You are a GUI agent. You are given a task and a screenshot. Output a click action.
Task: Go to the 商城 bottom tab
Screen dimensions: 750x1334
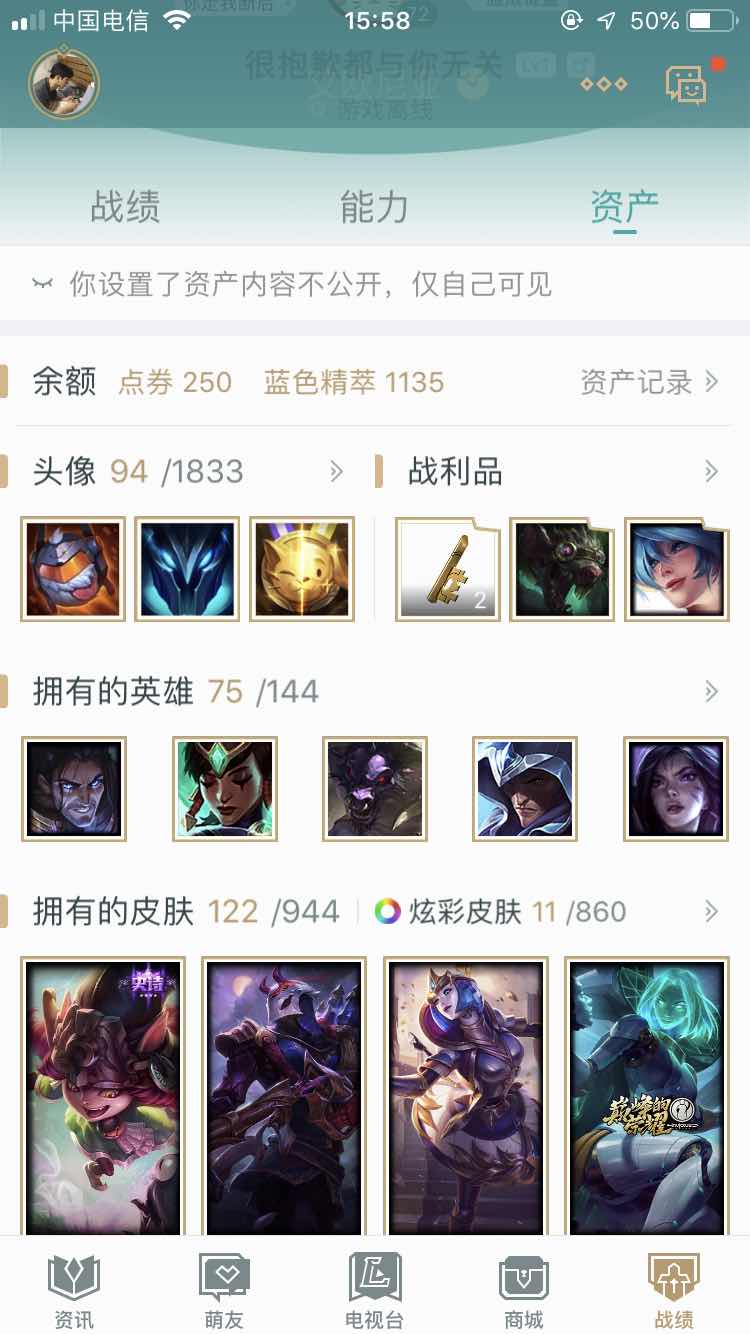(524, 1292)
